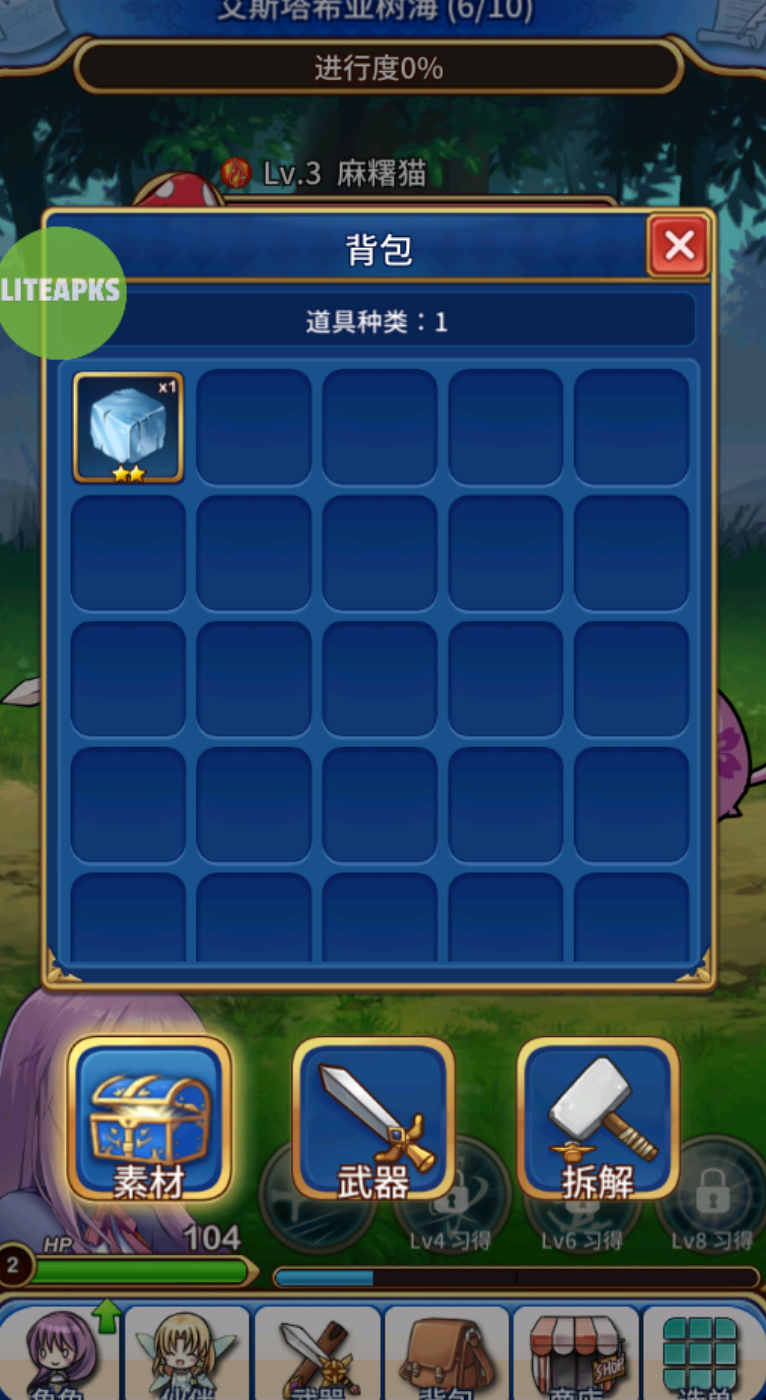Select the ice cube material item
The height and width of the screenshot is (1400, 766).
coord(128,428)
